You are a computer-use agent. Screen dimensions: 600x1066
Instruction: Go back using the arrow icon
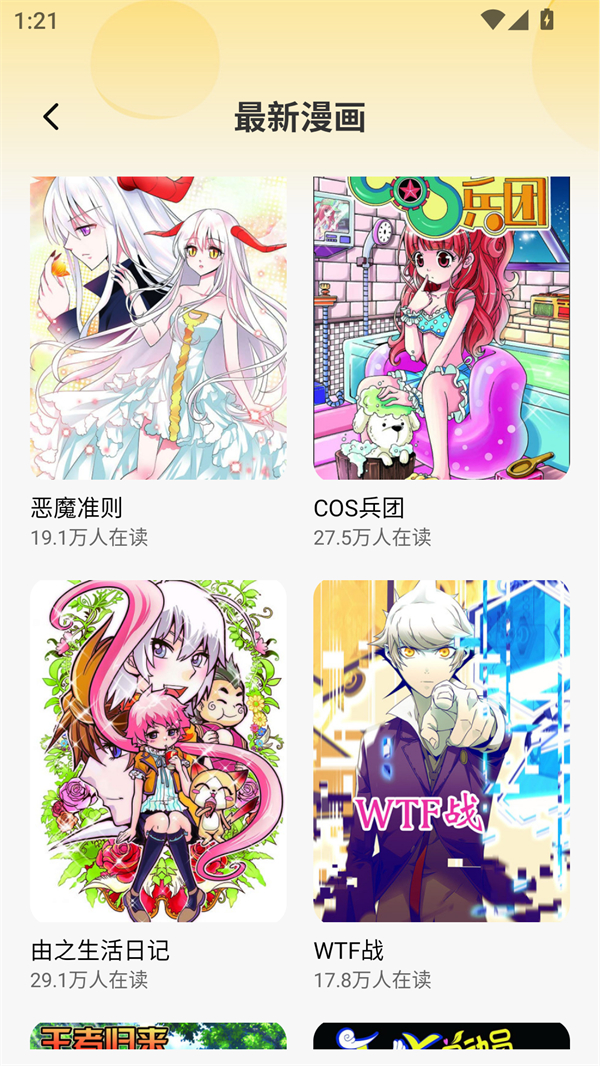click(51, 117)
